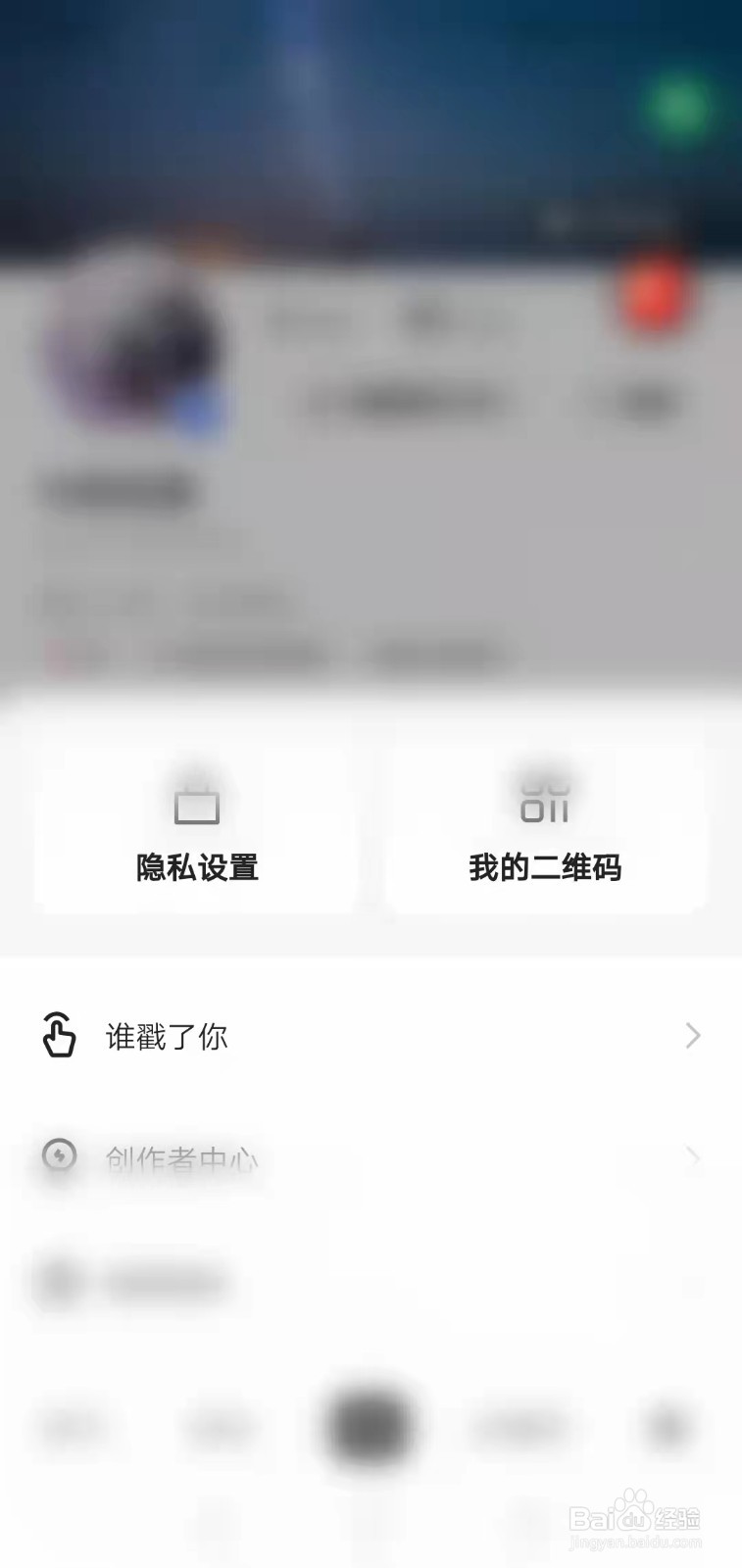Tap the profile avatar thumbnail
Image resolution: width=742 pixels, height=1568 pixels.
click(x=132, y=361)
